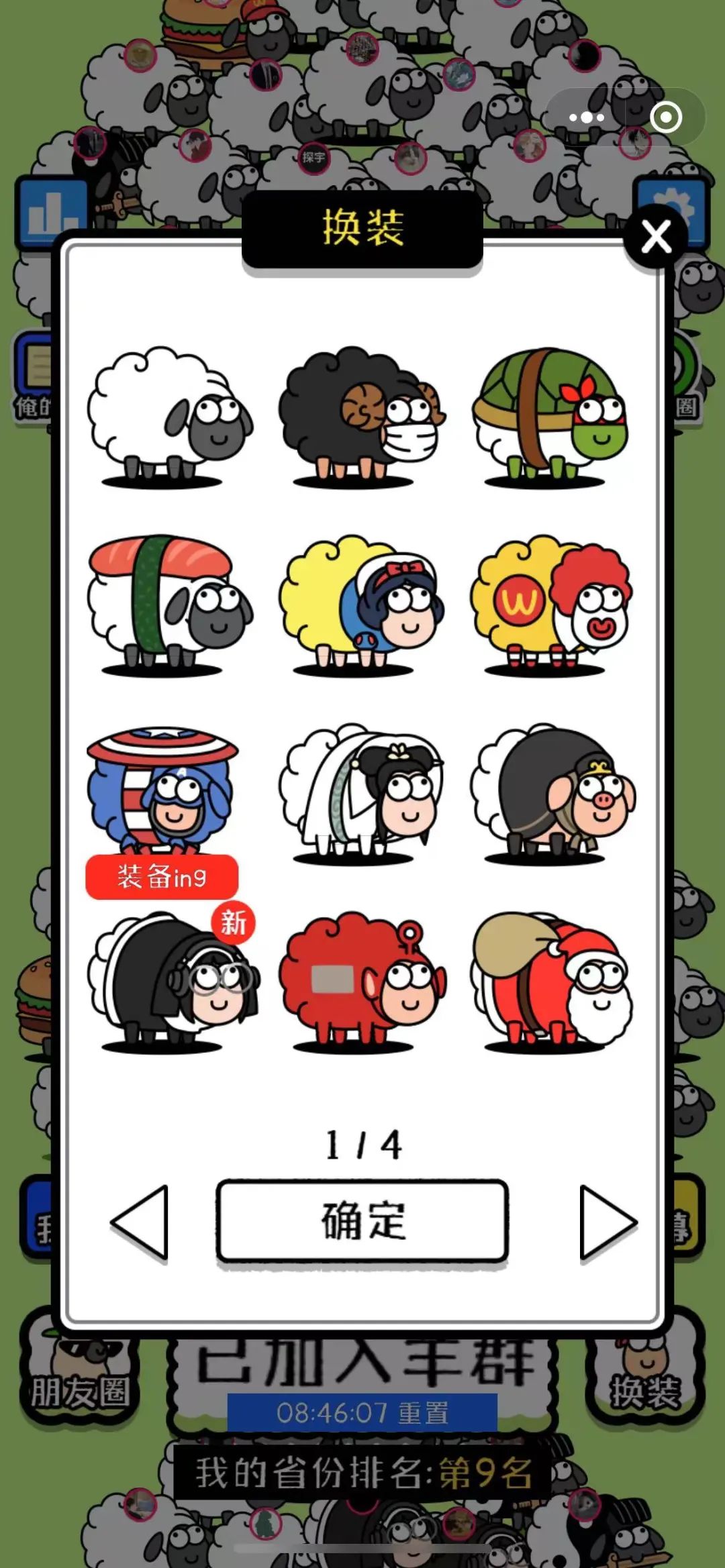Select the yellow Snow White costume

click(x=361, y=603)
